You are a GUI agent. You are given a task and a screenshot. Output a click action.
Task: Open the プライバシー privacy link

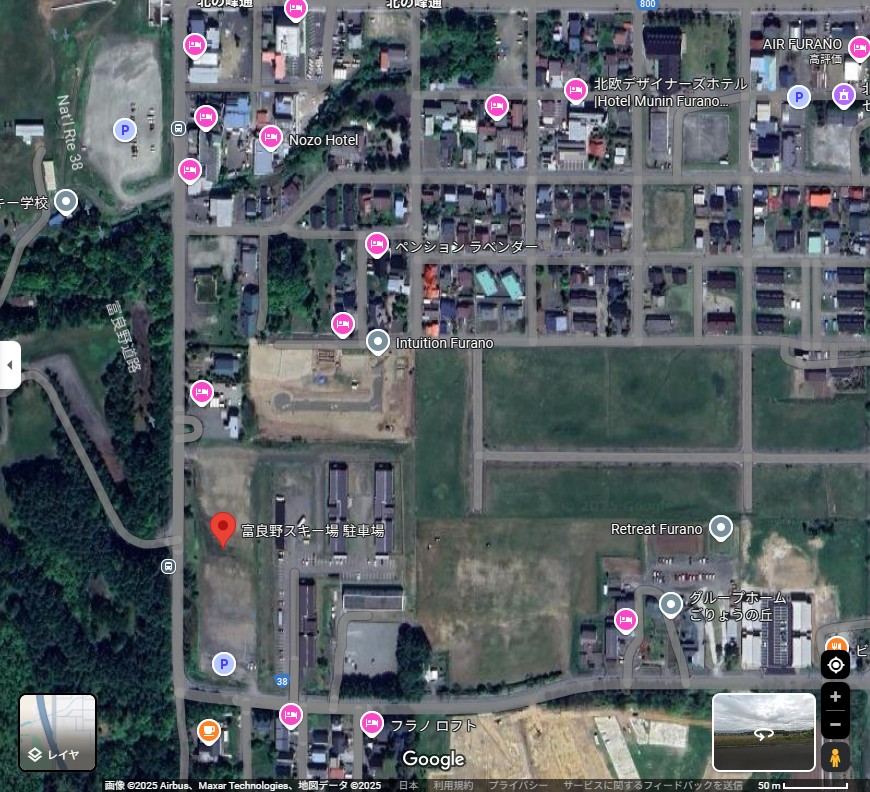(513, 786)
